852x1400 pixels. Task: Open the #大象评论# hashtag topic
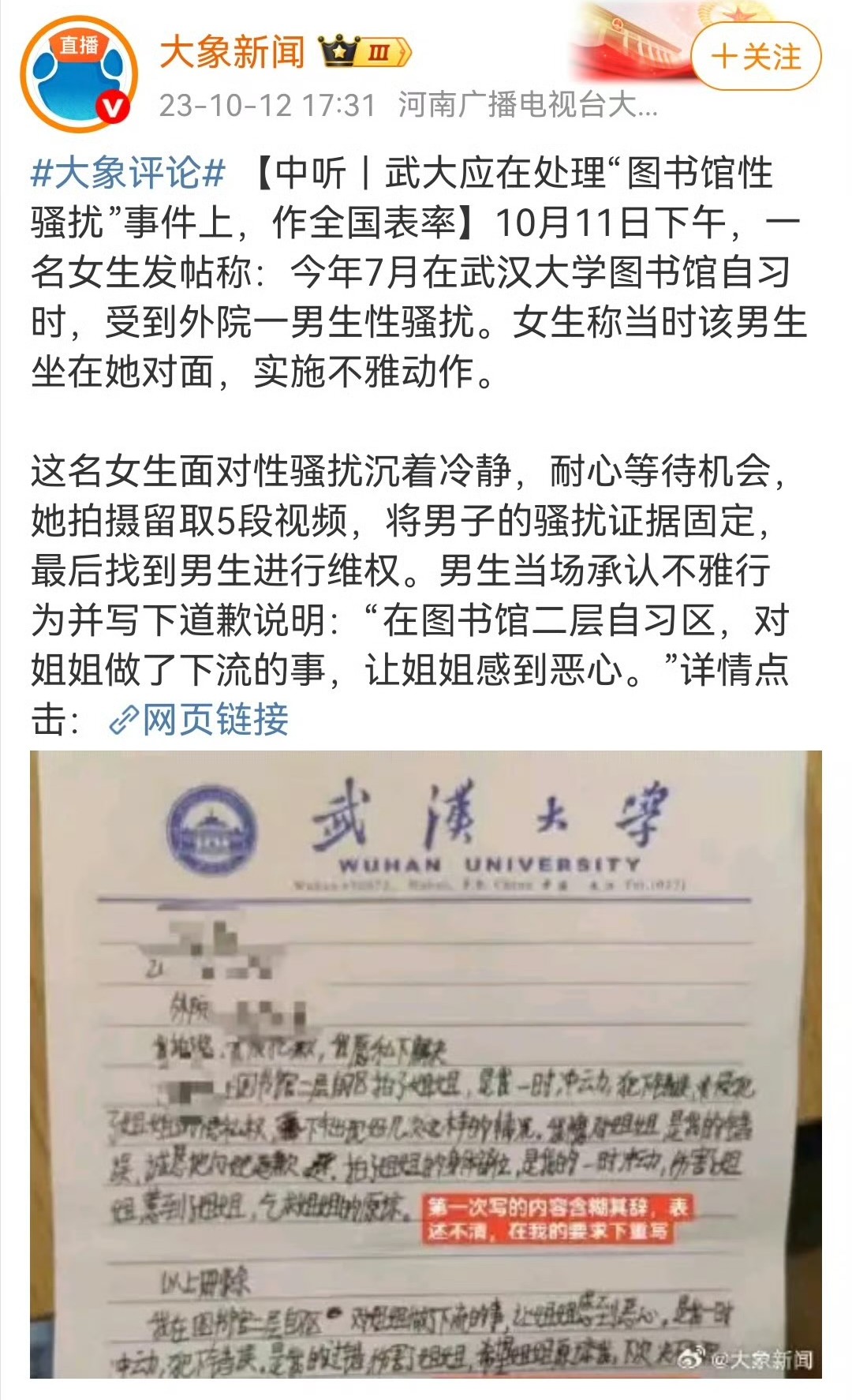128,174
